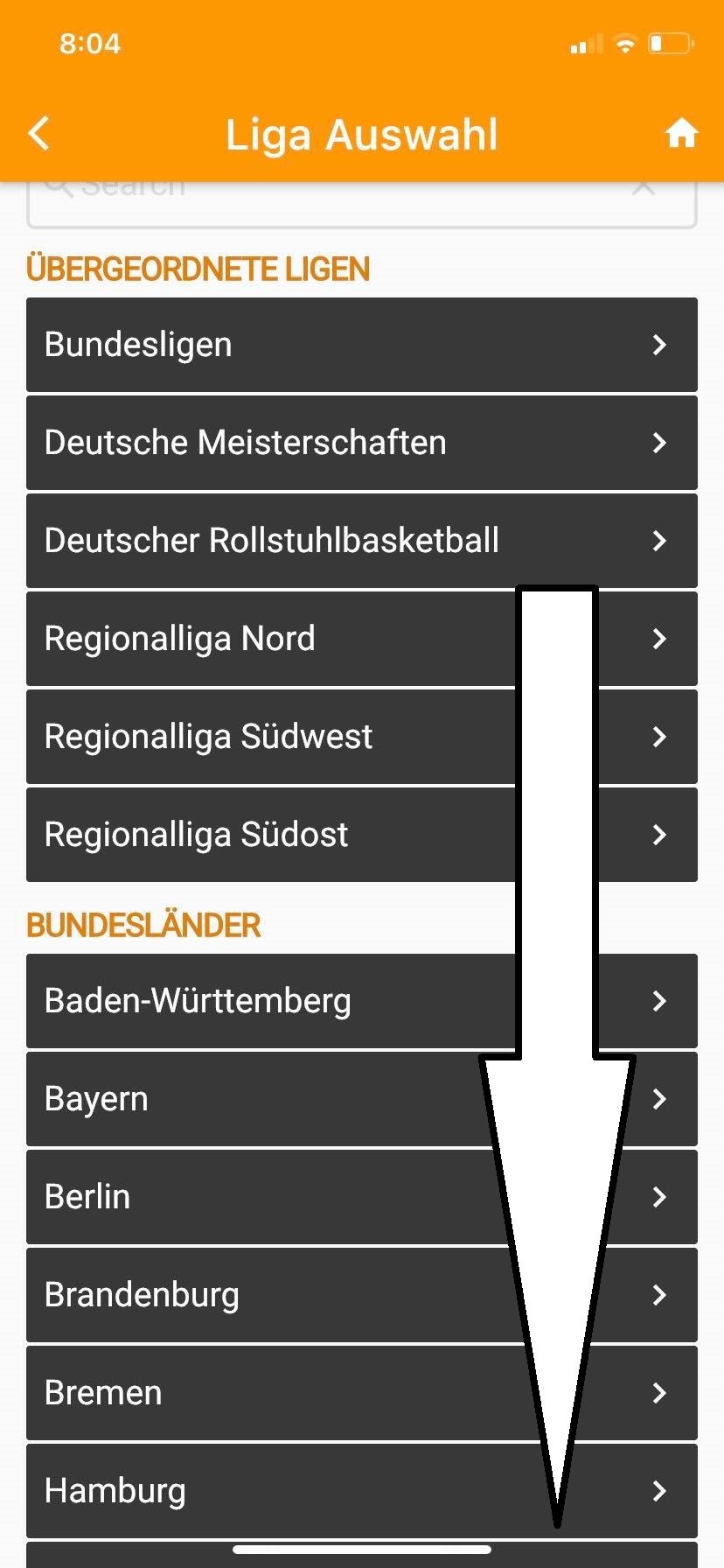The height and width of the screenshot is (1568, 724).
Task: Select Deutsche Meisterschaften
Action: click(362, 443)
